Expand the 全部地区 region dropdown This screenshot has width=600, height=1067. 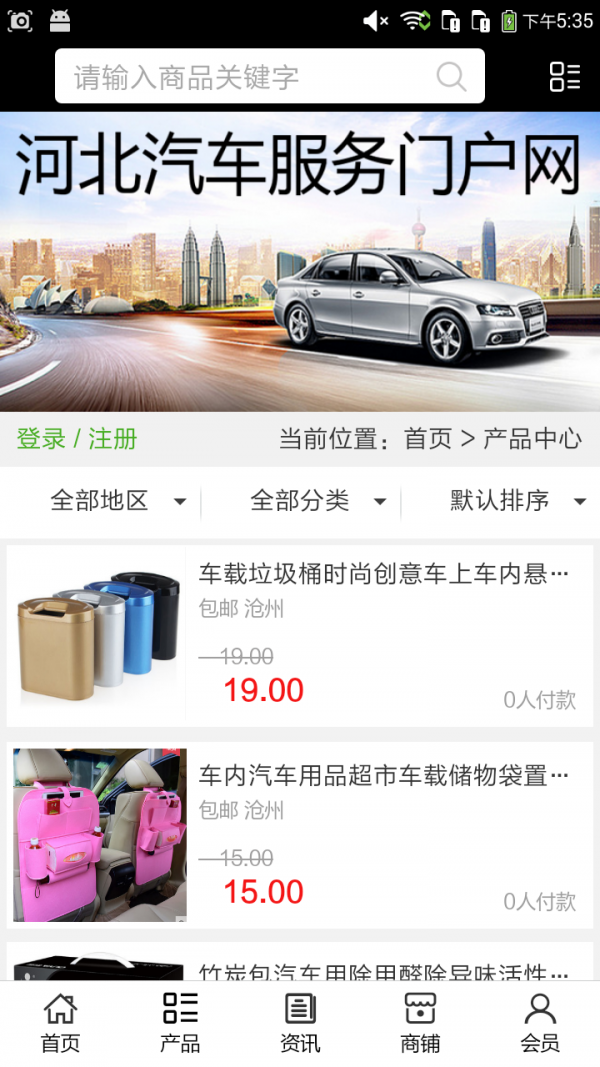click(x=117, y=501)
